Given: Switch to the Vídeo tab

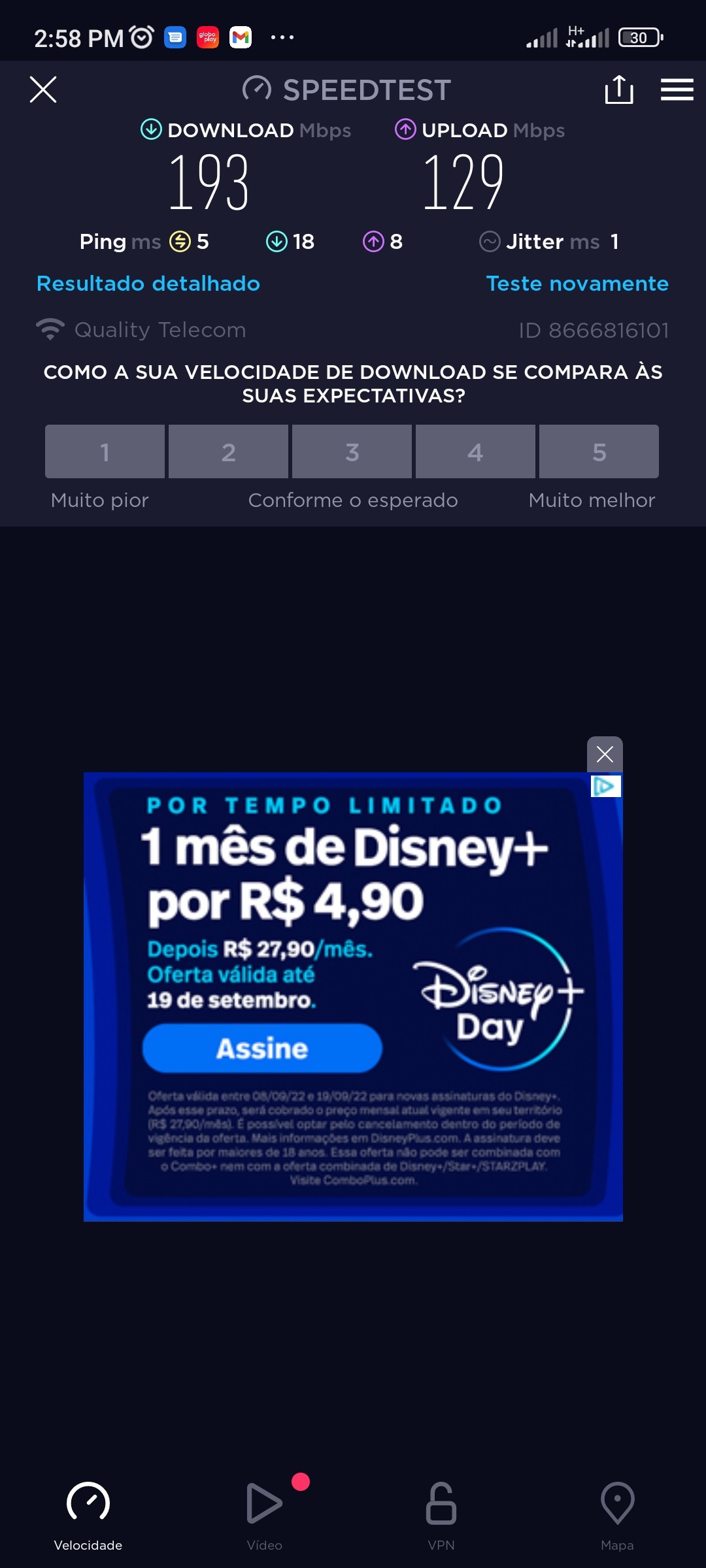Looking at the screenshot, I should pos(265,1516).
